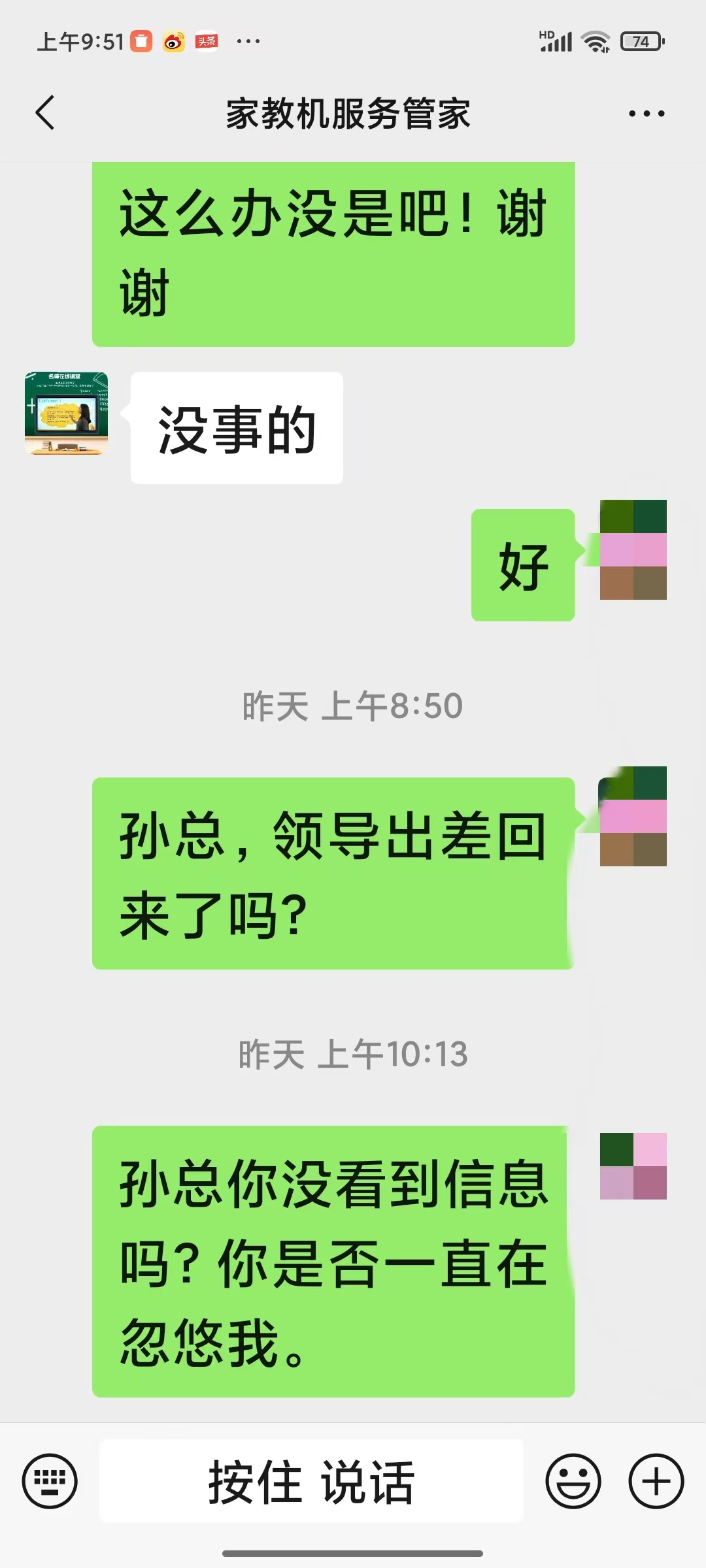706x1568 pixels.
Task: Go back to the chat list
Action: [45, 113]
